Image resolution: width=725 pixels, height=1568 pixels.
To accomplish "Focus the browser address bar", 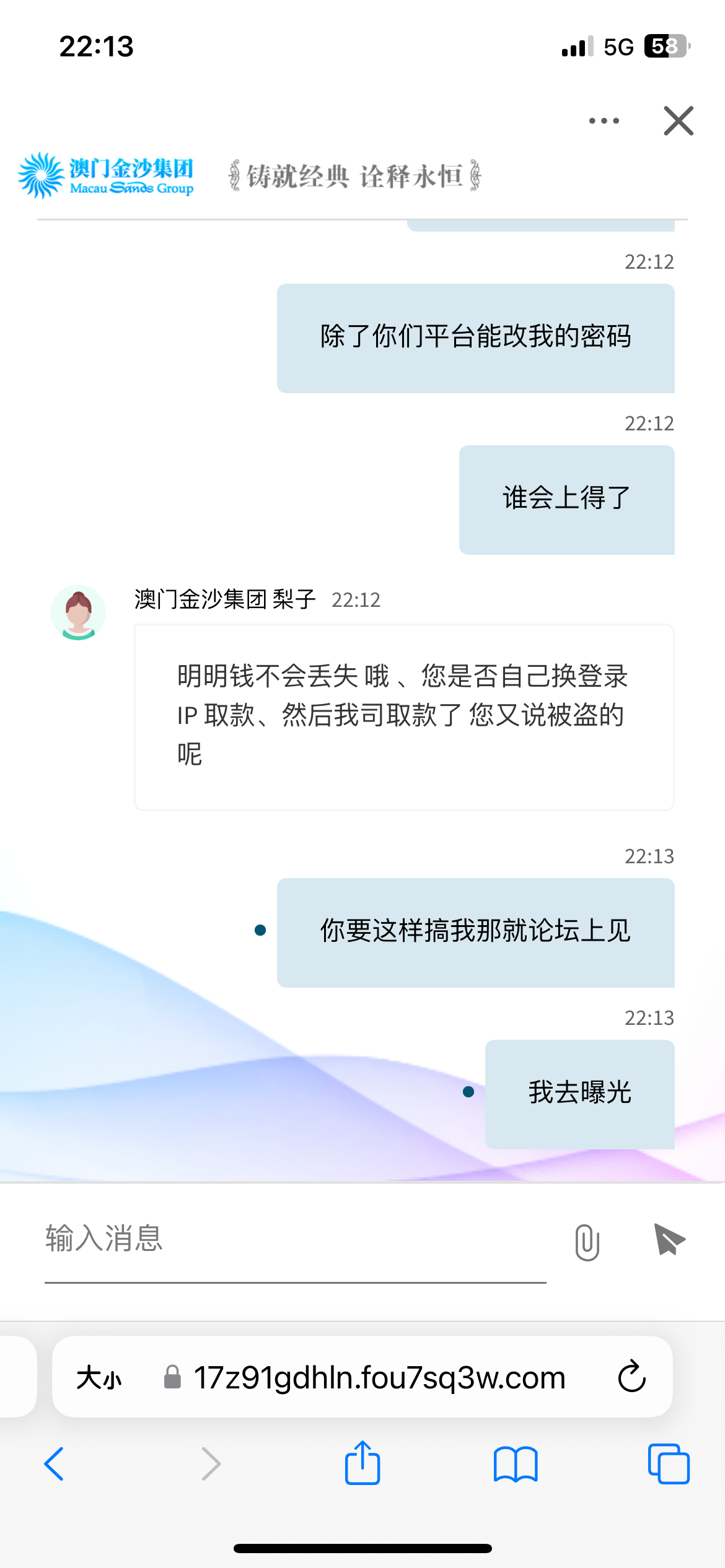I will click(378, 1379).
